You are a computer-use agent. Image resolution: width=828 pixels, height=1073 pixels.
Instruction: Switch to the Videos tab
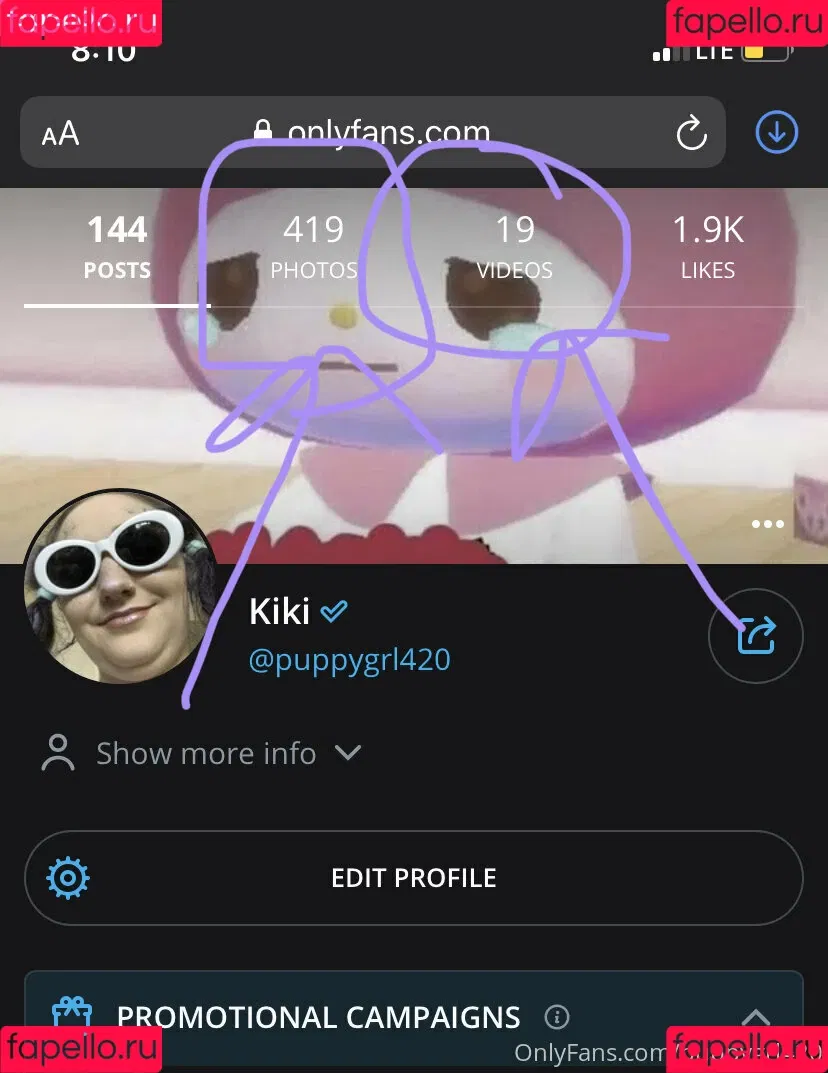(514, 247)
